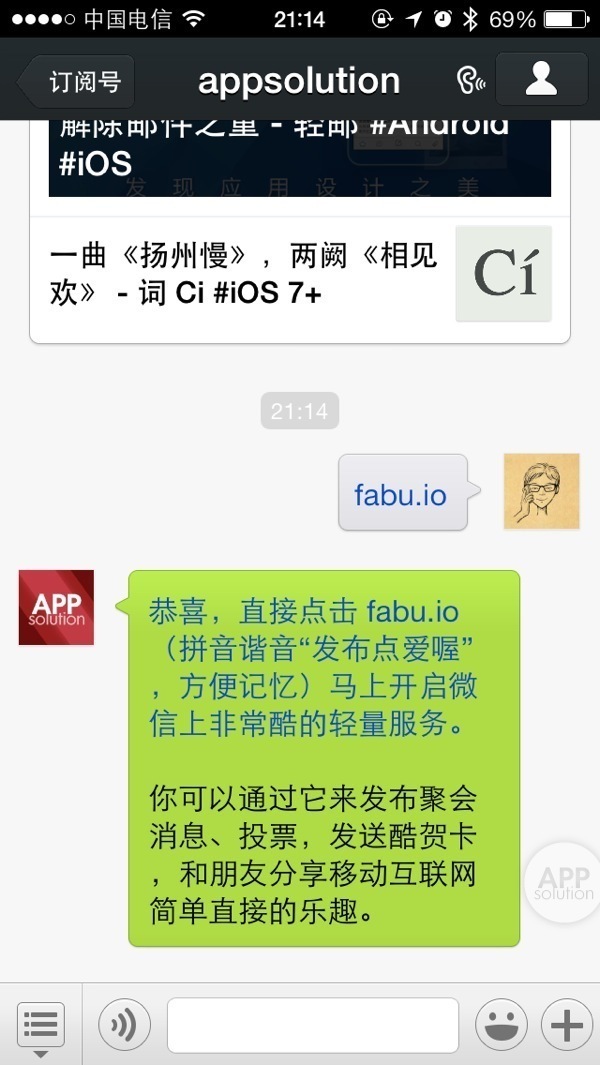Viewport: 600px width, 1065px height.
Task: Open appsolution account profile
Action: [x=541, y=80]
